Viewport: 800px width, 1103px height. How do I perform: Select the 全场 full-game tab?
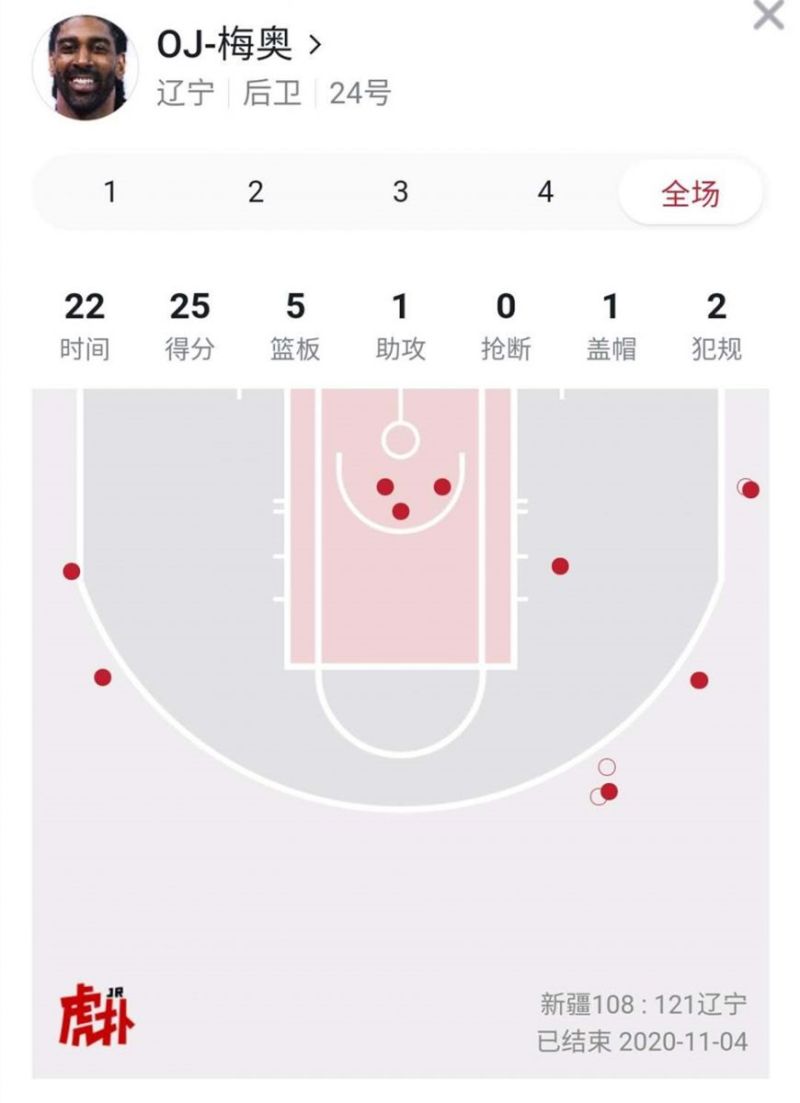coord(690,192)
